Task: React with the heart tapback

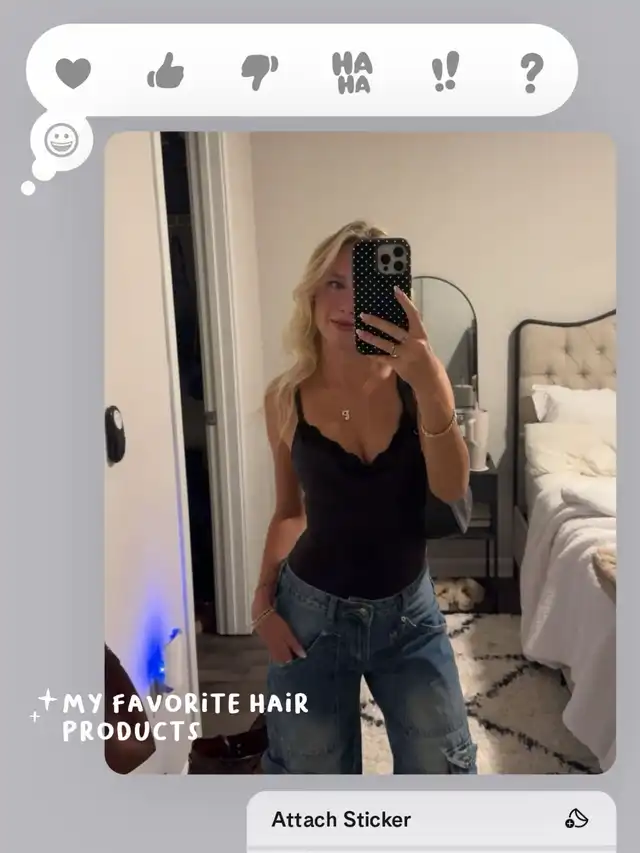Action: tap(73, 72)
